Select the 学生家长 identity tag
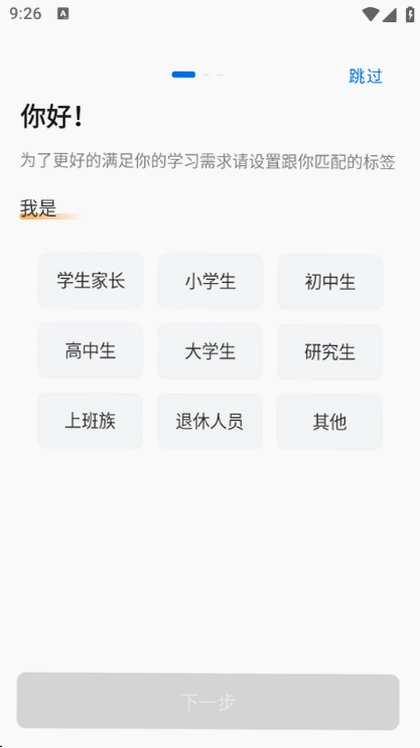The image size is (420, 748). point(91,280)
